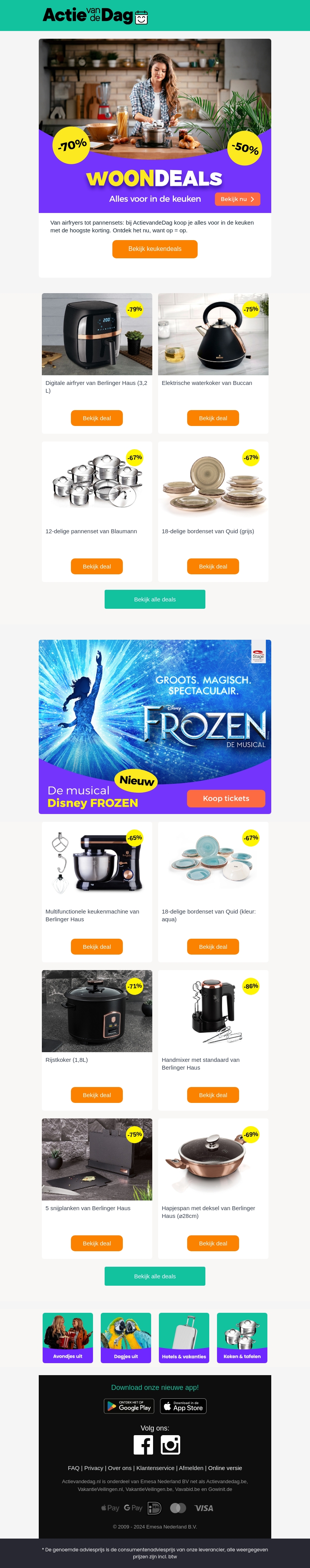Download the app from App Store

[183, 1406]
